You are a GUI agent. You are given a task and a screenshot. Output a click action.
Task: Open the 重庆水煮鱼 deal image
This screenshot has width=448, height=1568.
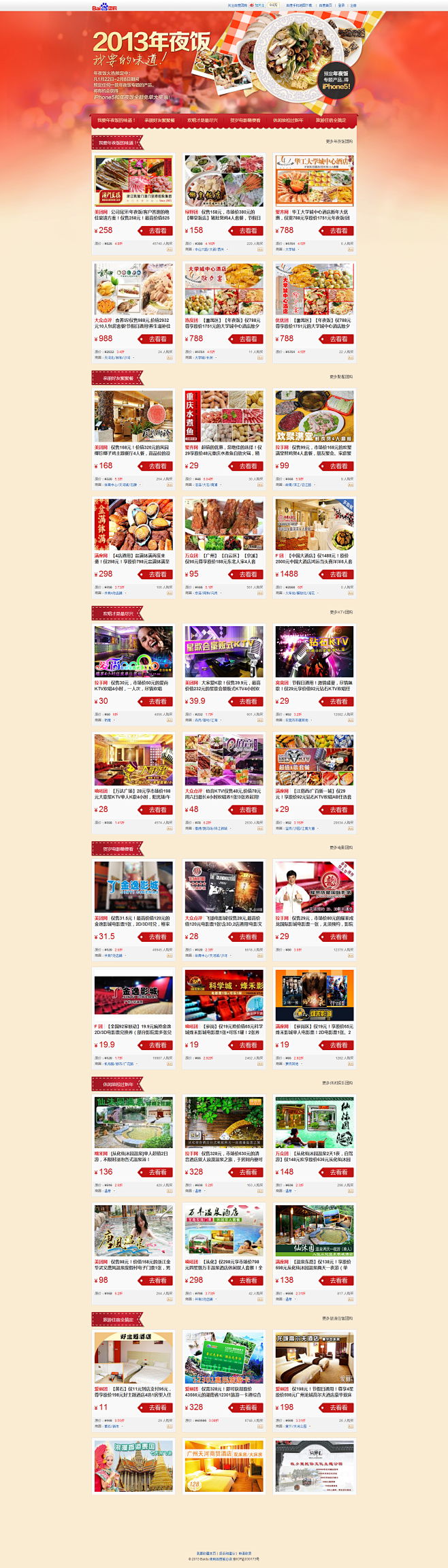click(223, 416)
